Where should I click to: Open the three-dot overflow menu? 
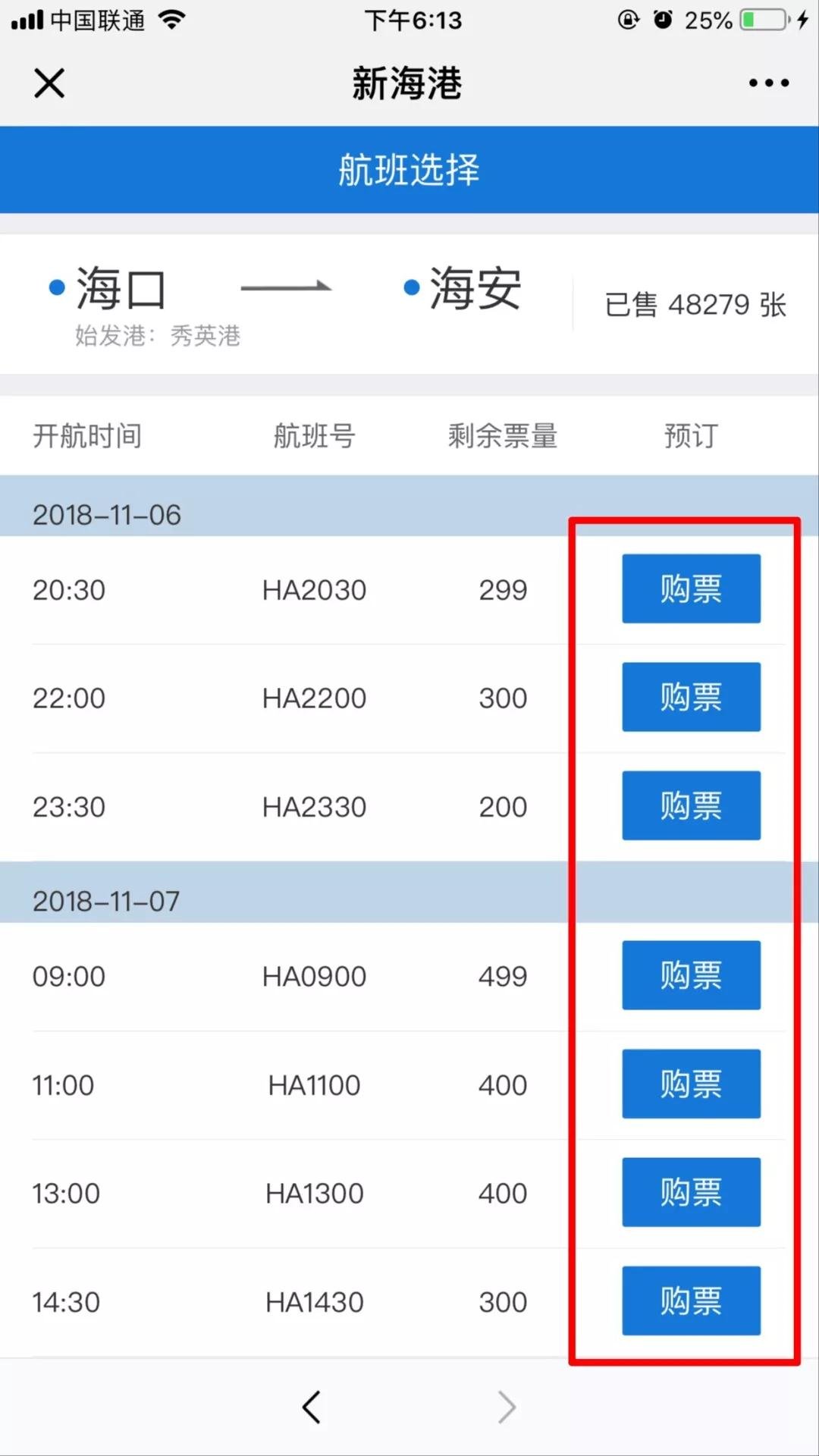pos(768,83)
